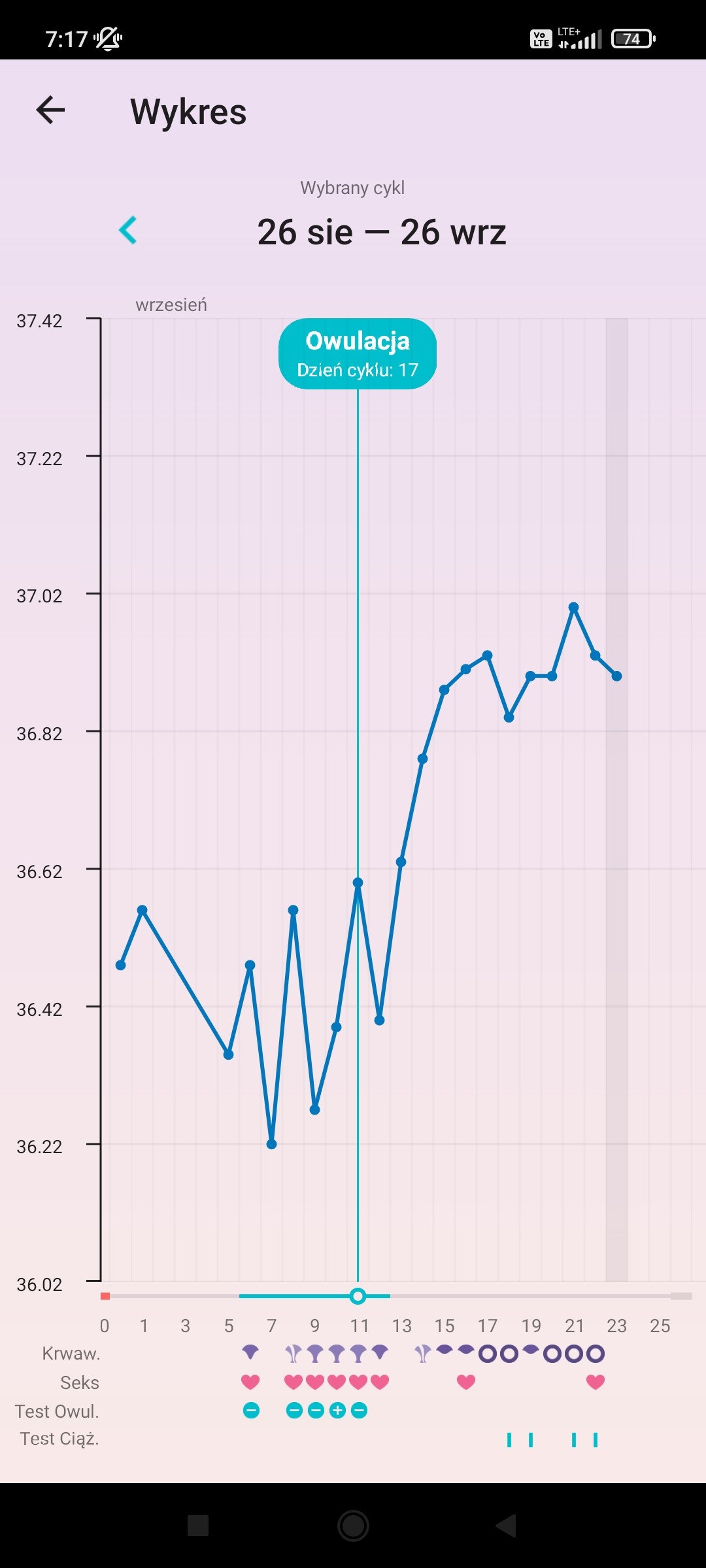
Task: Tap the Owulacja marker bubble
Action: click(358, 353)
